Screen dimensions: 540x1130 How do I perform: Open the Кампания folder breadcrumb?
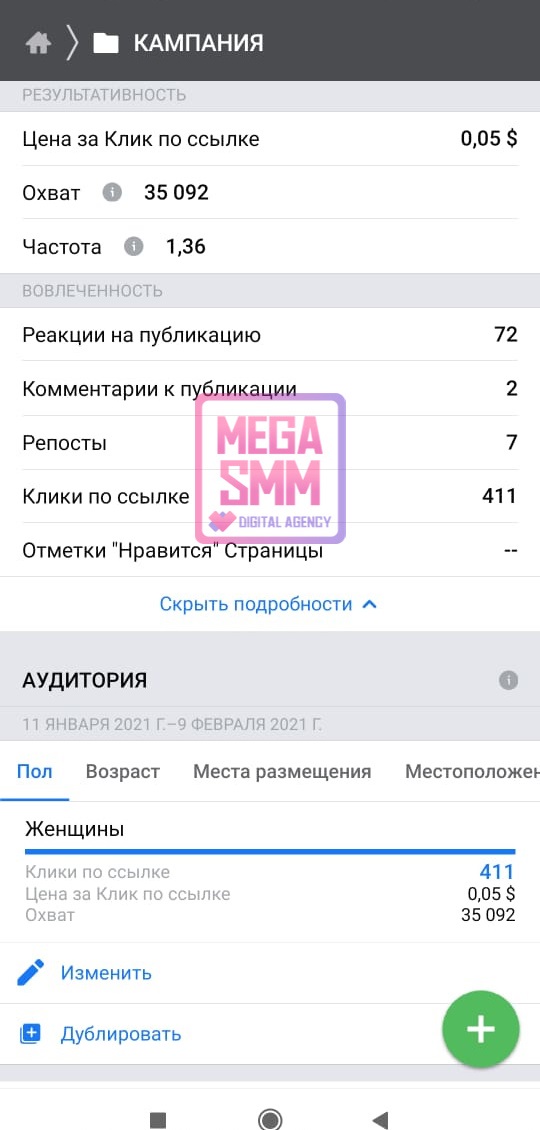tap(178, 44)
